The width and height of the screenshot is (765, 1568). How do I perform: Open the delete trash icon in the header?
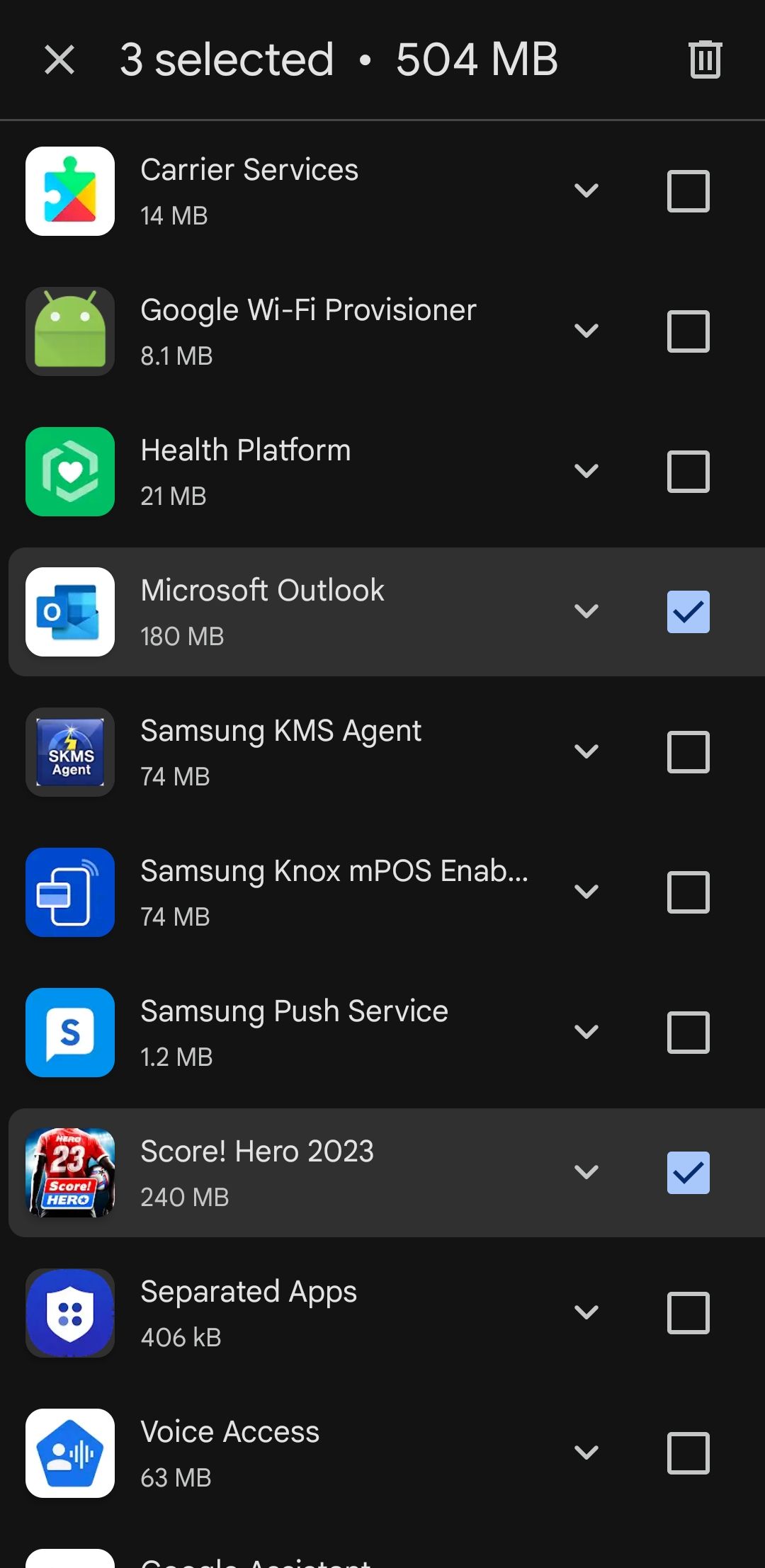(x=703, y=59)
